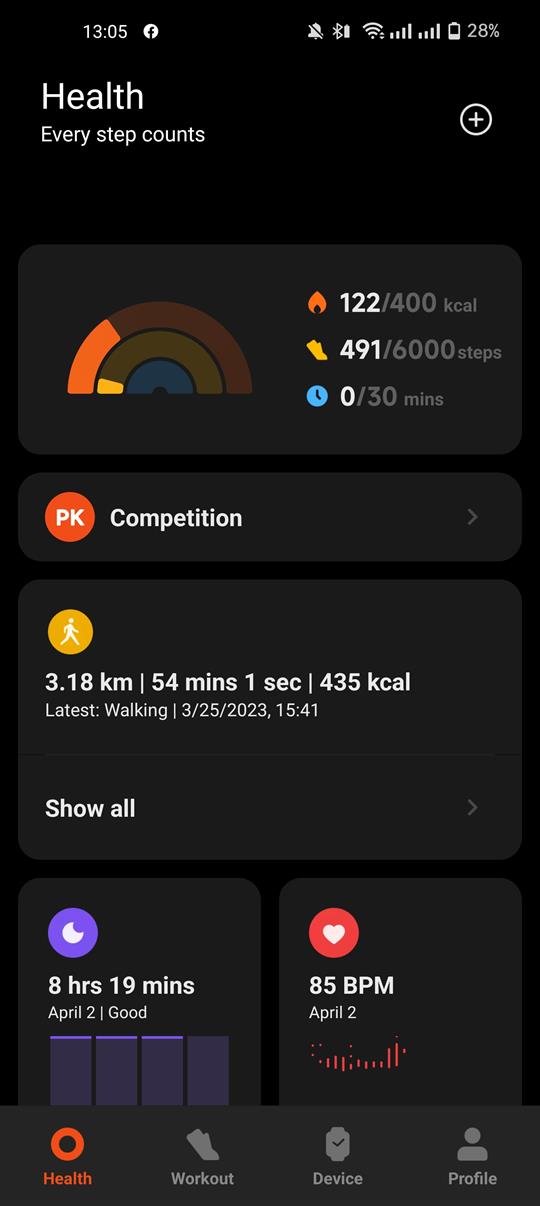Show all workout records
The width and height of the screenshot is (540, 1206).
pos(270,808)
